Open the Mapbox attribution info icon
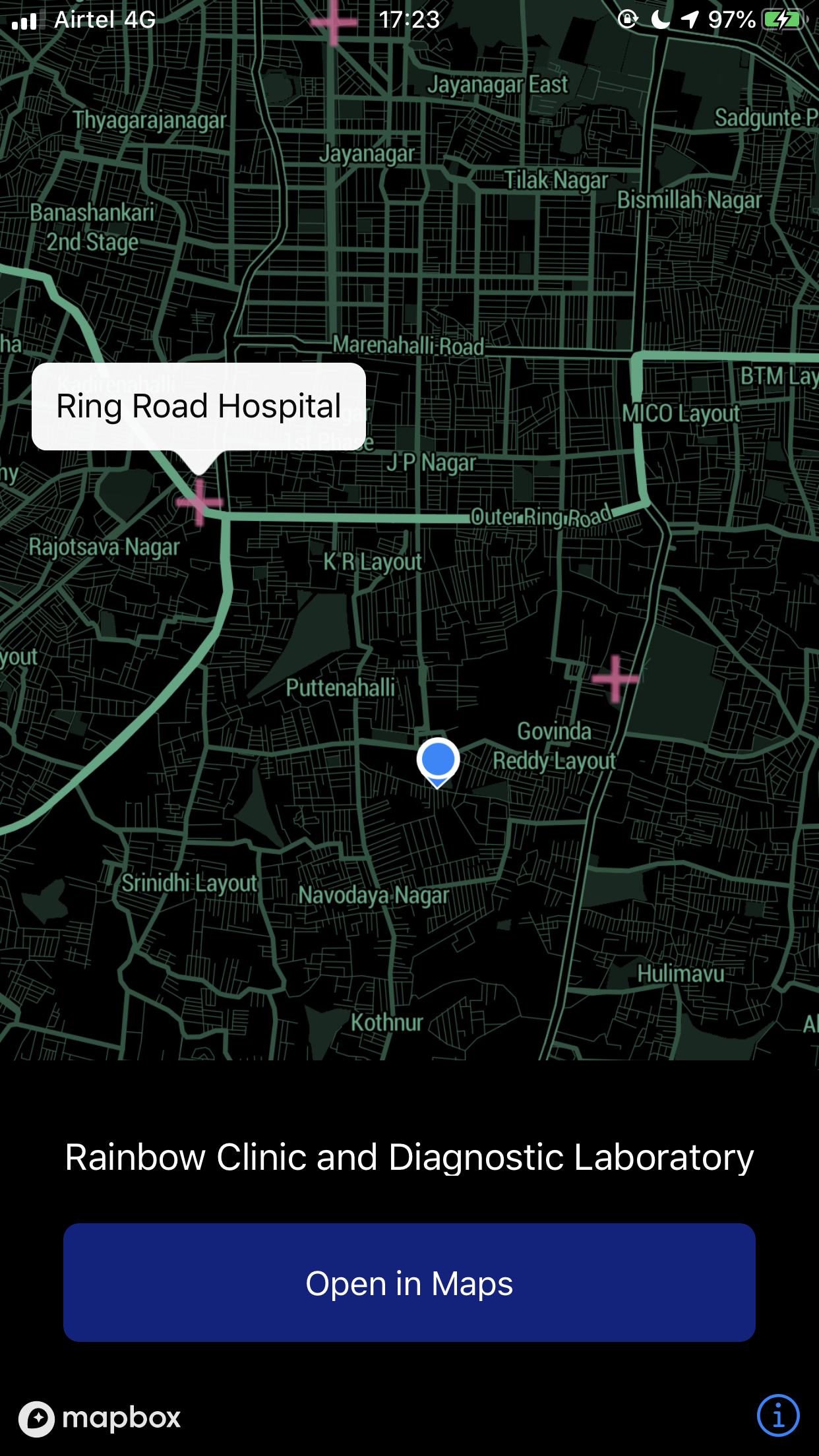Viewport: 819px width, 1456px height. click(x=778, y=1415)
